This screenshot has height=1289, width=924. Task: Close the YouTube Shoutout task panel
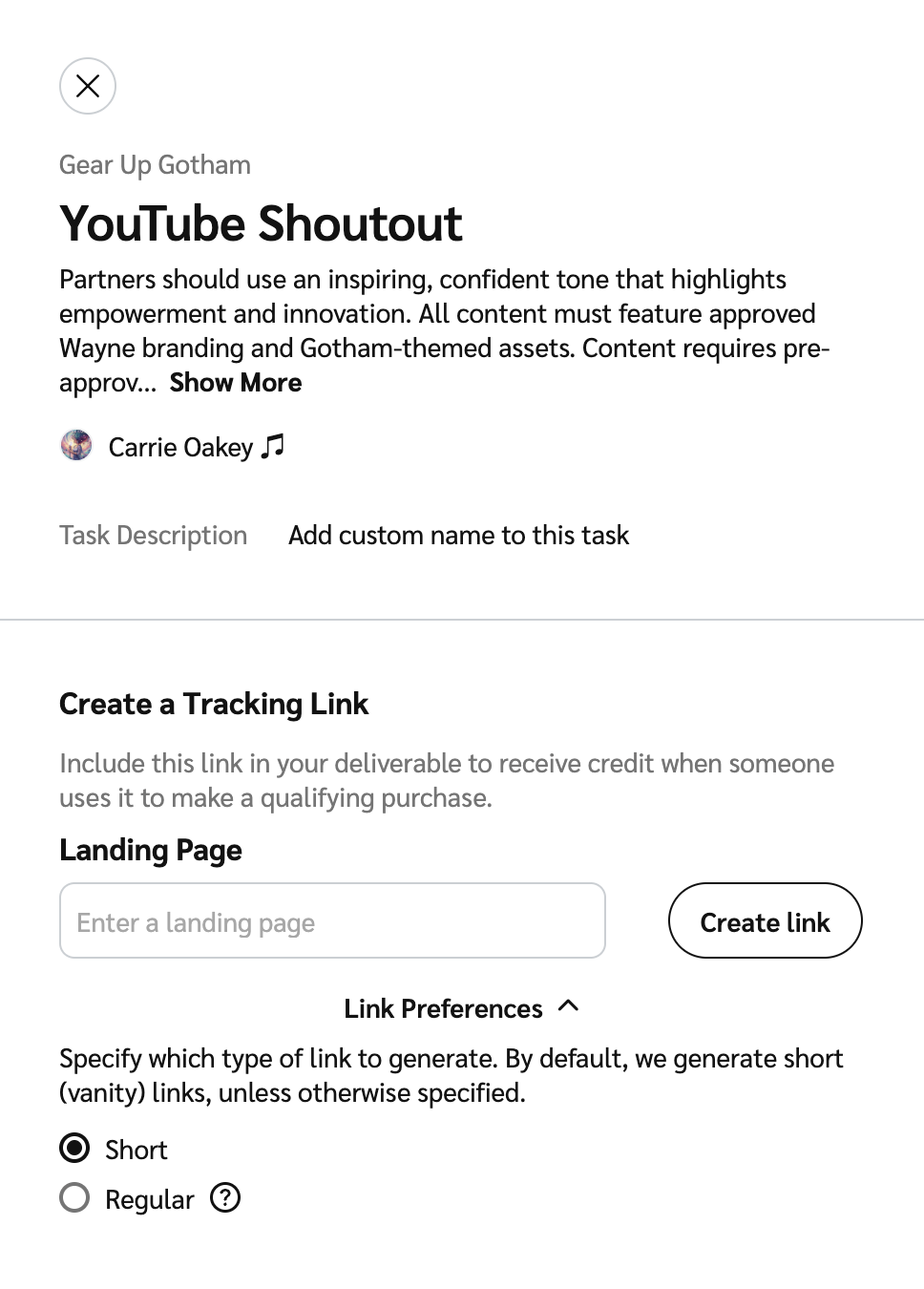pyautogui.click(x=88, y=86)
